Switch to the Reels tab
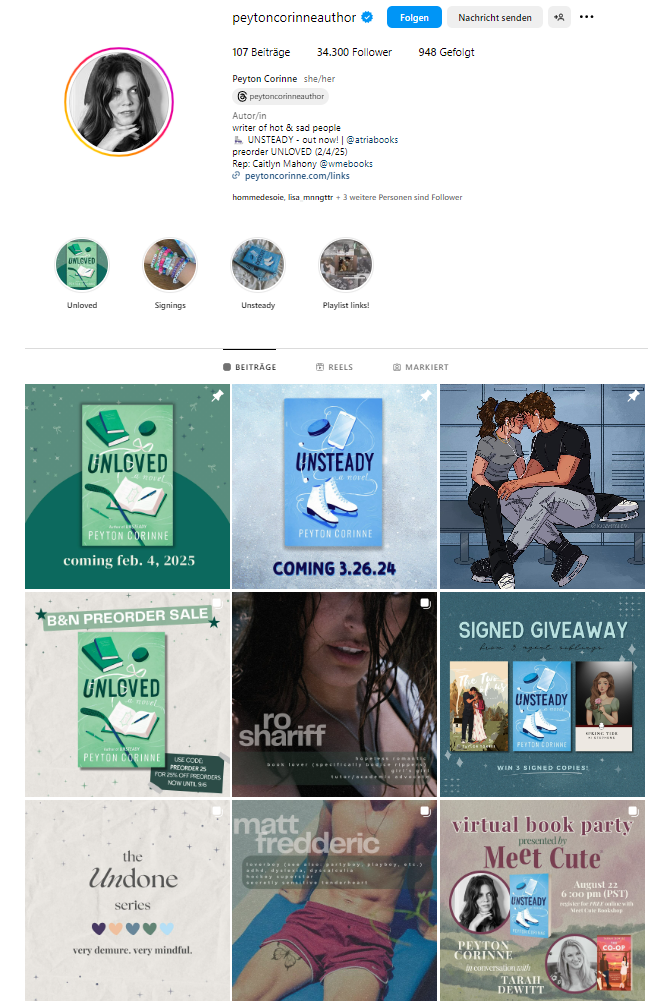Viewport: 667px width, 1001px height. click(x=334, y=368)
